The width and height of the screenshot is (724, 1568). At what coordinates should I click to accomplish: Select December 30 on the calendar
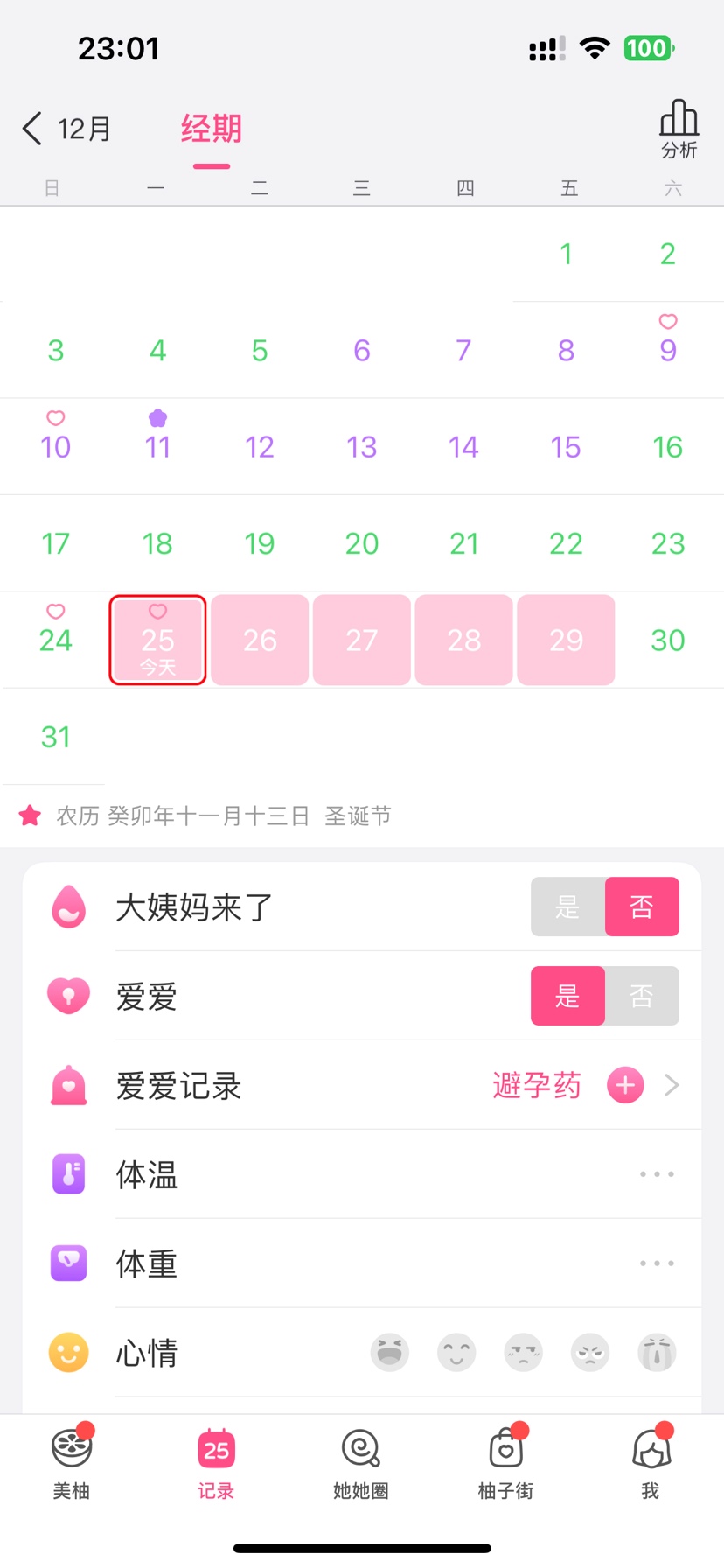[667, 640]
